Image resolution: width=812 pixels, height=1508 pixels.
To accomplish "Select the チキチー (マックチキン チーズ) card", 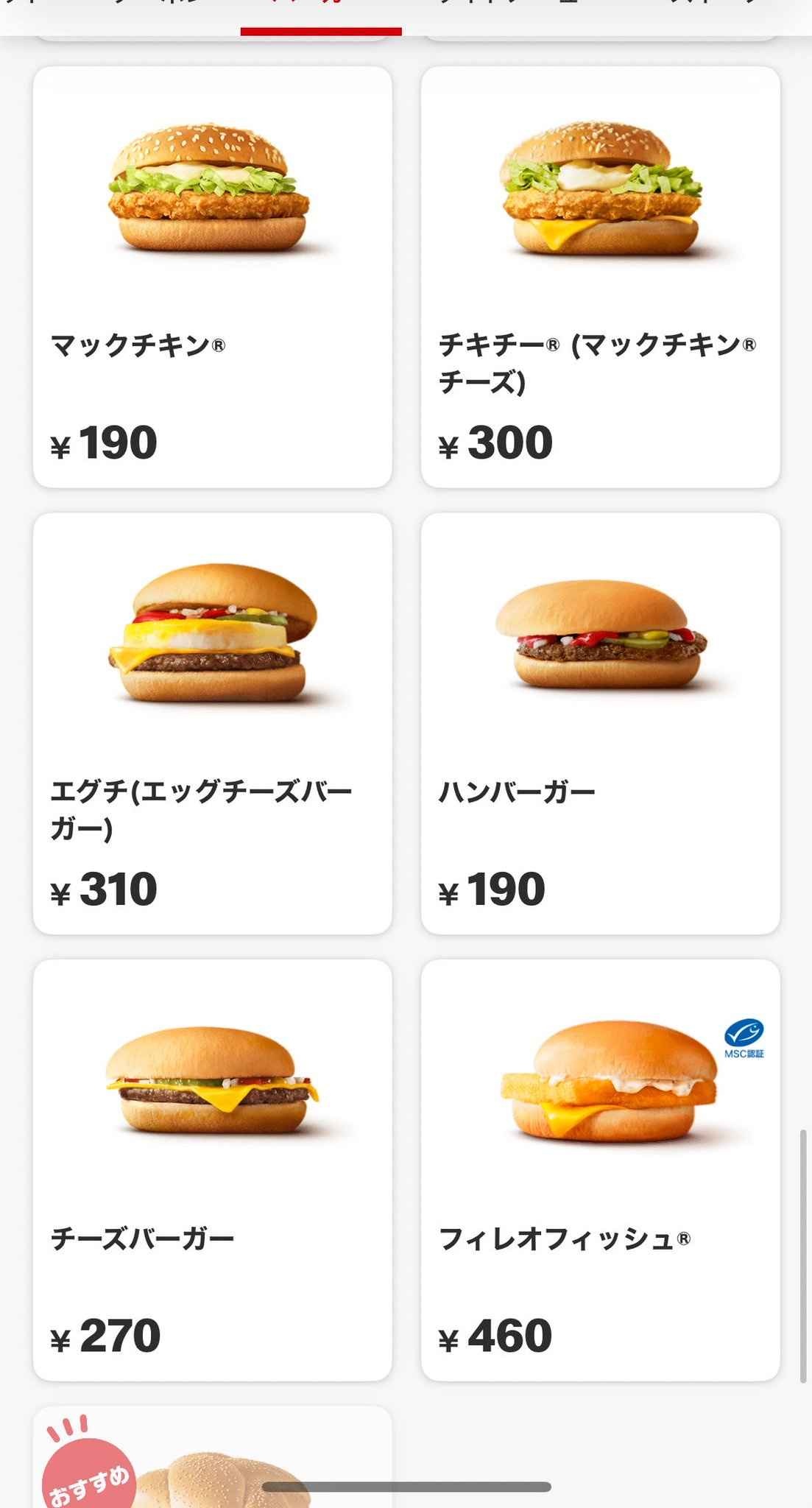I will (600, 277).
